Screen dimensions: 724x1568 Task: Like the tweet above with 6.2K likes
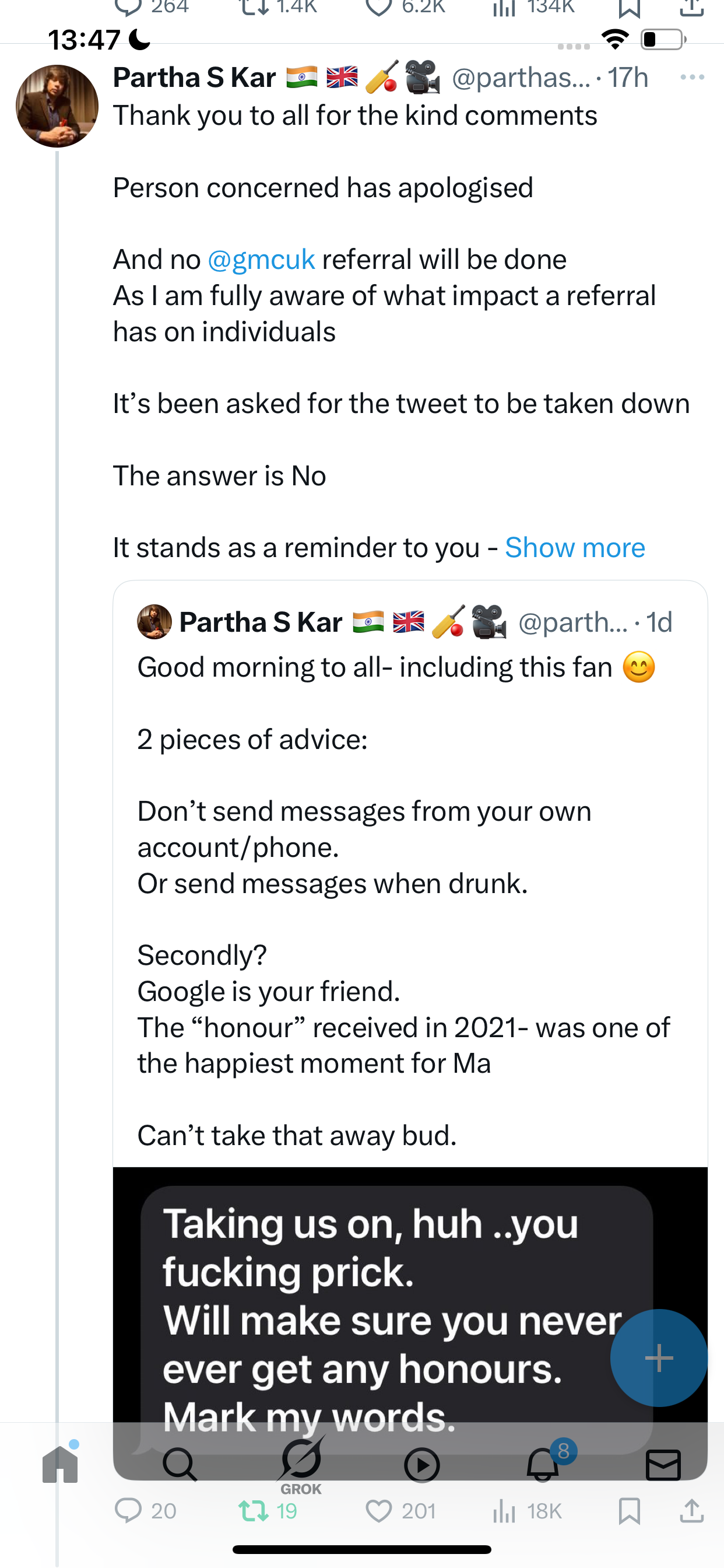tap(405, 8)
